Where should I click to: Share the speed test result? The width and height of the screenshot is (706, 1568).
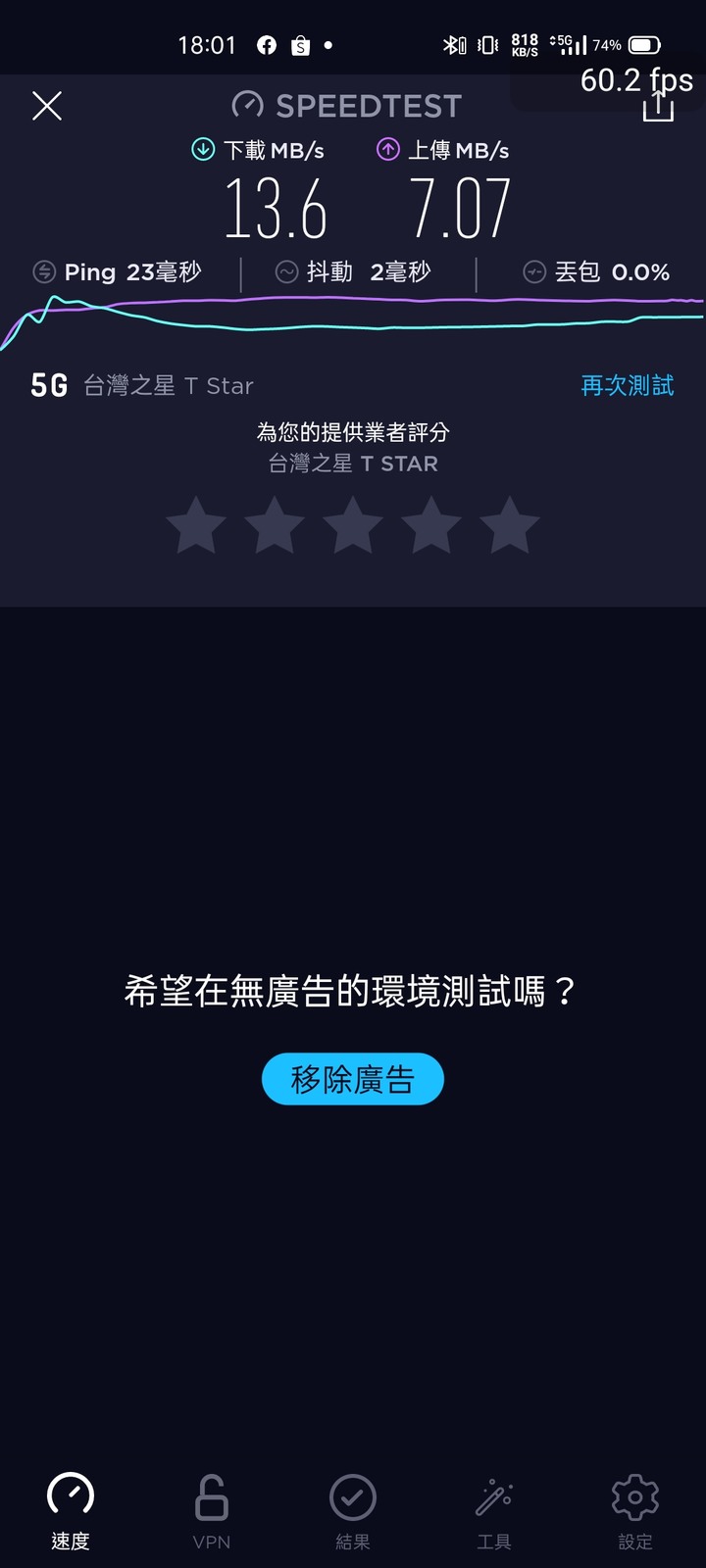[658, 106]
